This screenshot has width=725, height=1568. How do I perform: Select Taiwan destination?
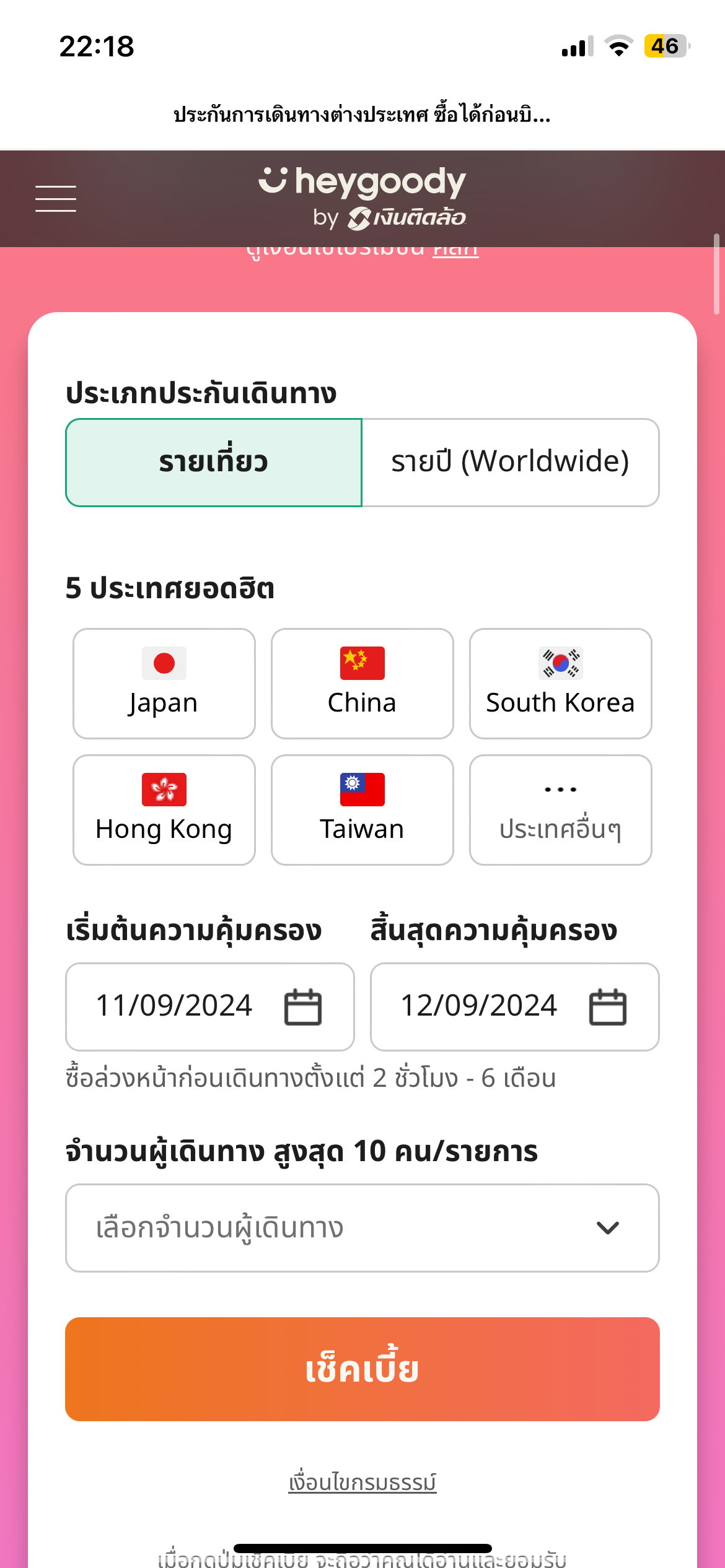coord(362,810)
